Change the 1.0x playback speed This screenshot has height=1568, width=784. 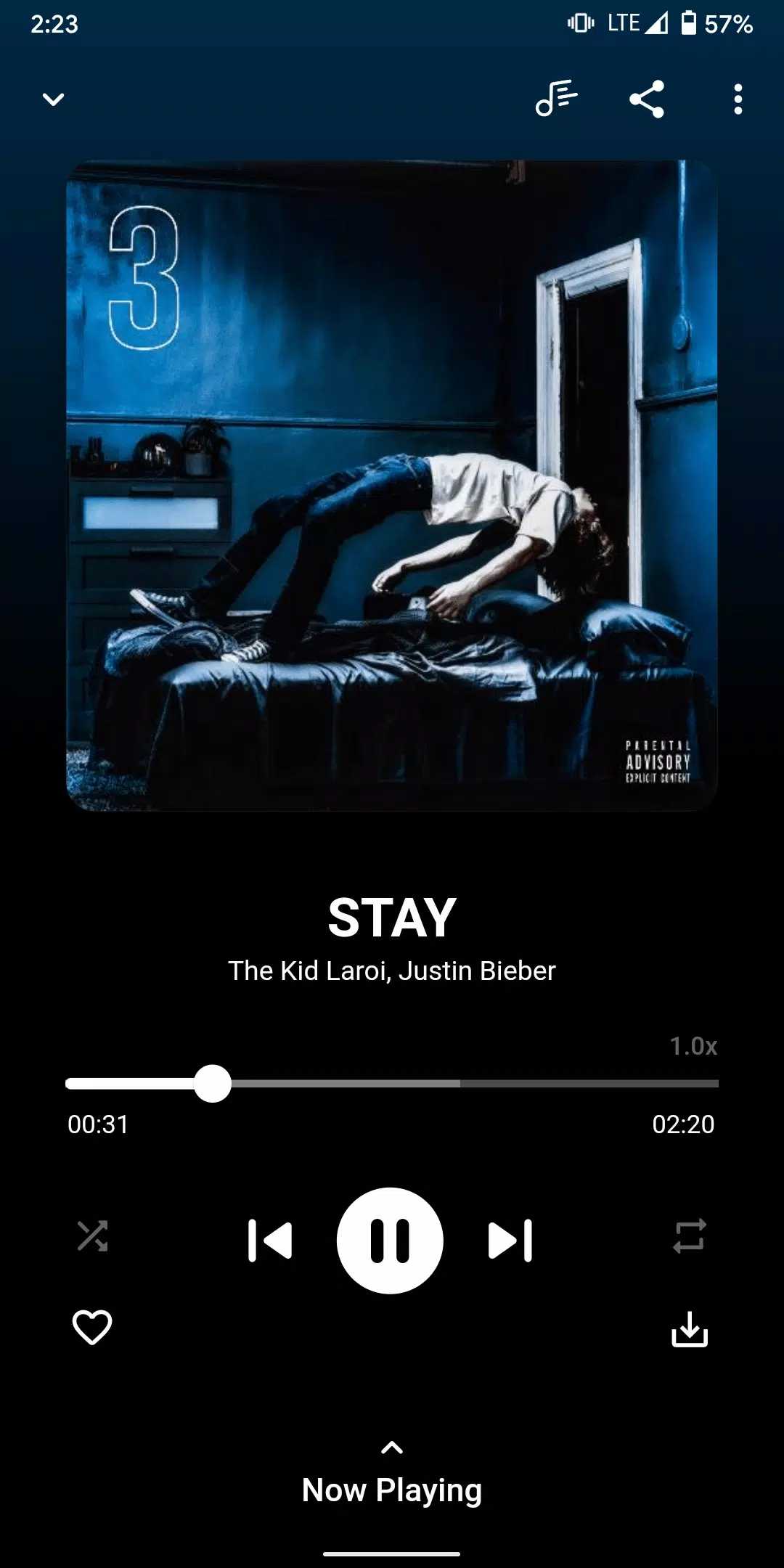click(693, 1046)
